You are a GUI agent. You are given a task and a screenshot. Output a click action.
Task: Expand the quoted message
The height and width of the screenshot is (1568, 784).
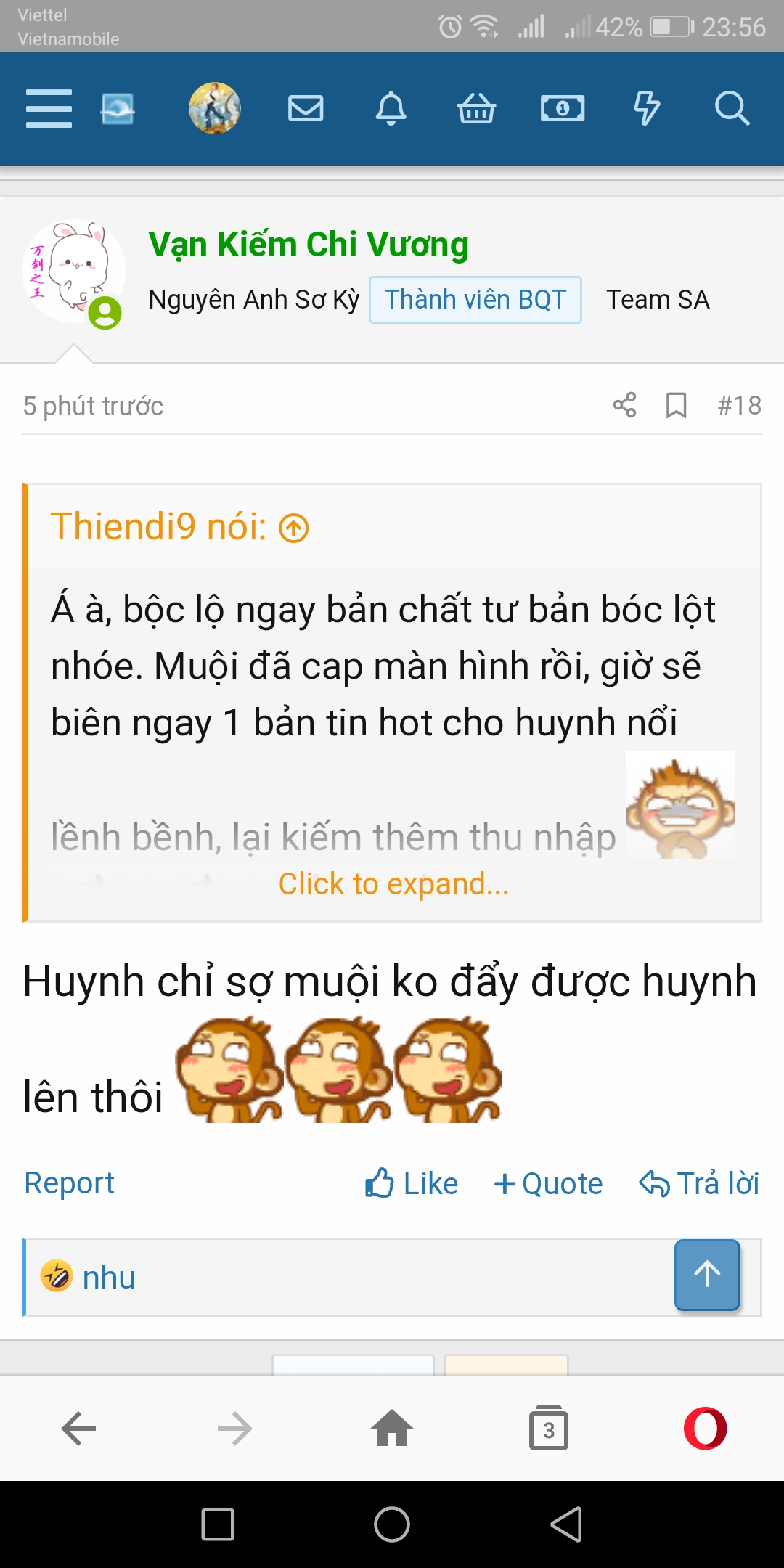pyautogui.click(x=393, y=883)
